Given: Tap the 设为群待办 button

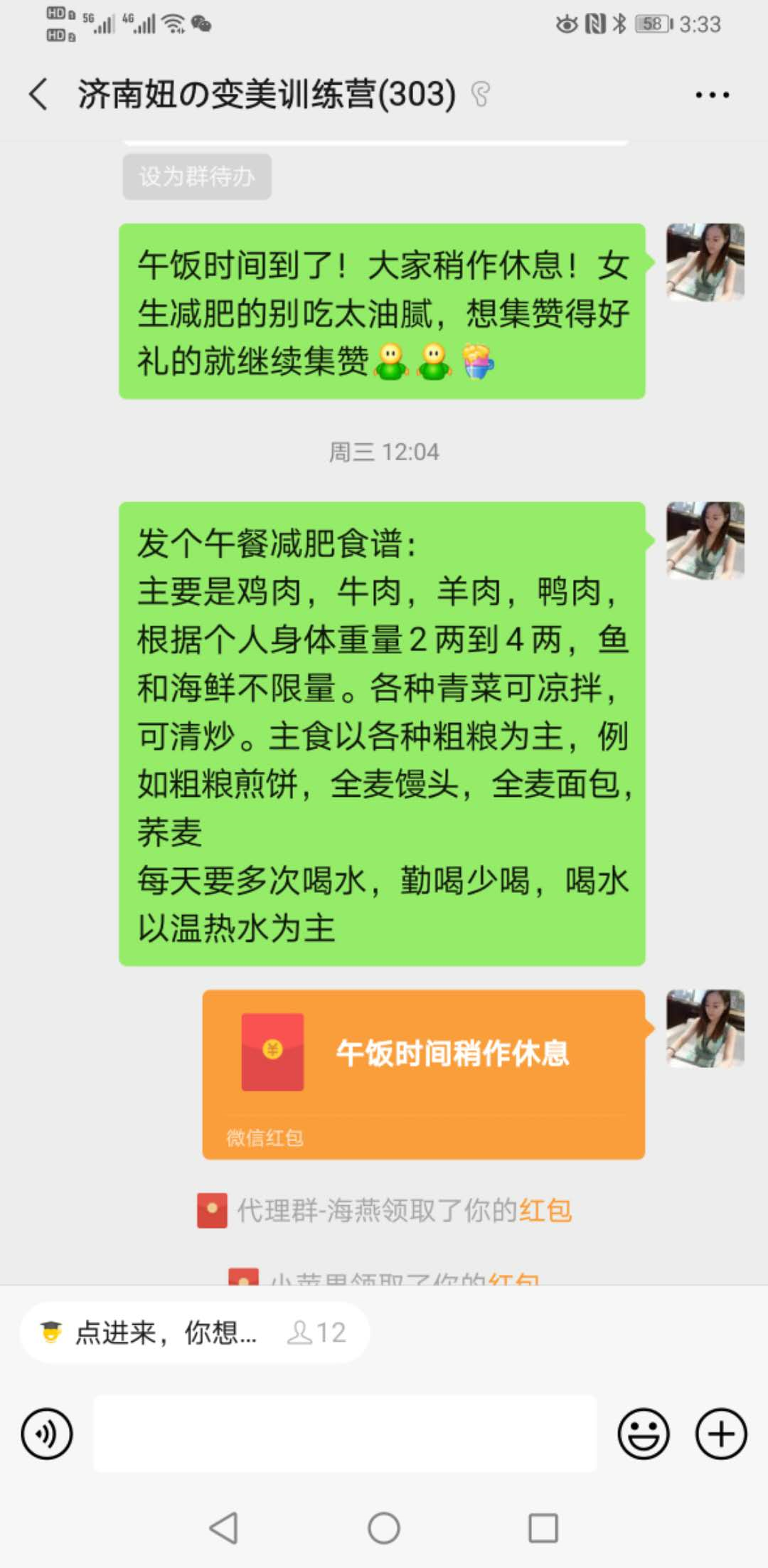Looking at the screenshot, I should [x=197, y=176].
